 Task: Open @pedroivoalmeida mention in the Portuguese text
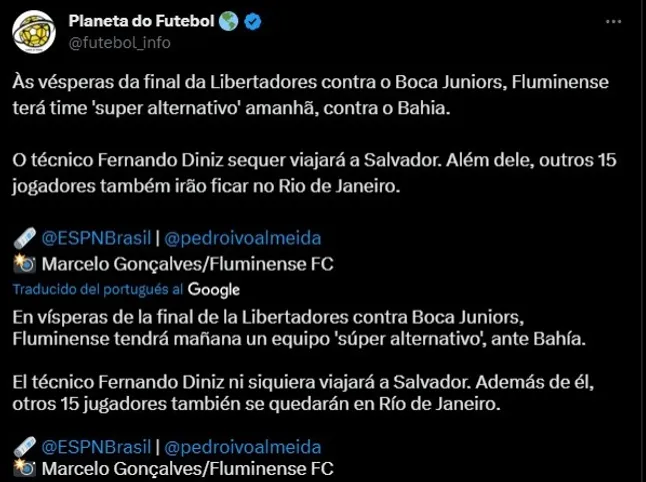click(242, 238)
